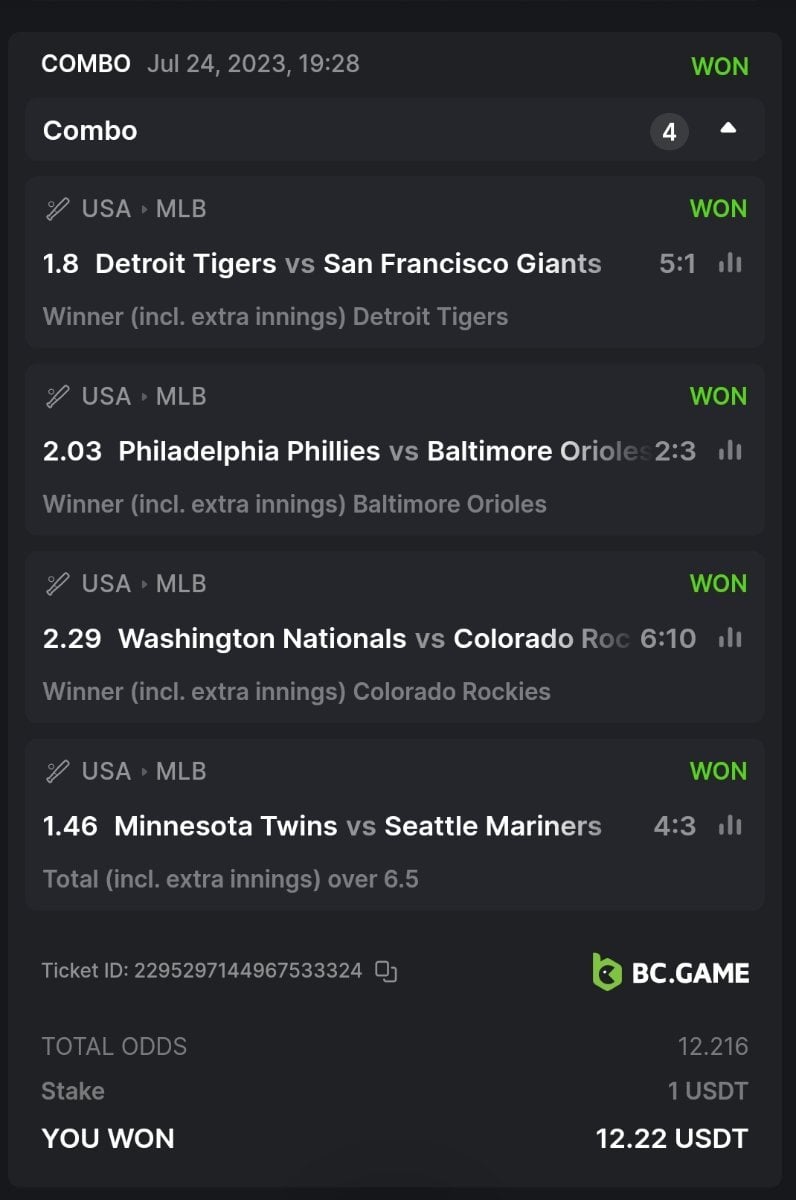View stats for Nationals vs Rockies game
The image size is (796, 1200).
tap(730, 638)
